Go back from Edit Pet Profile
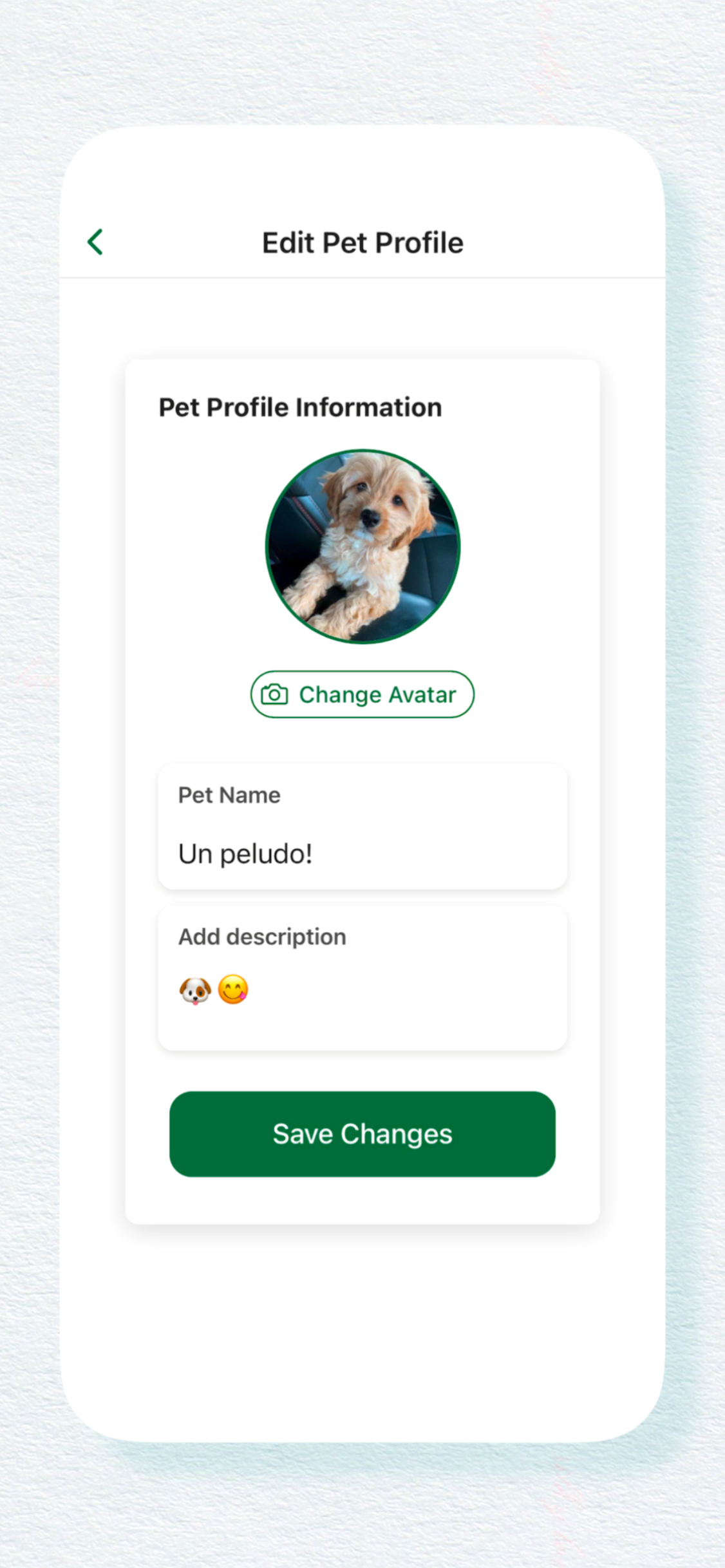This screenshot has height=1568, width=725. click(x=95, y=242)
